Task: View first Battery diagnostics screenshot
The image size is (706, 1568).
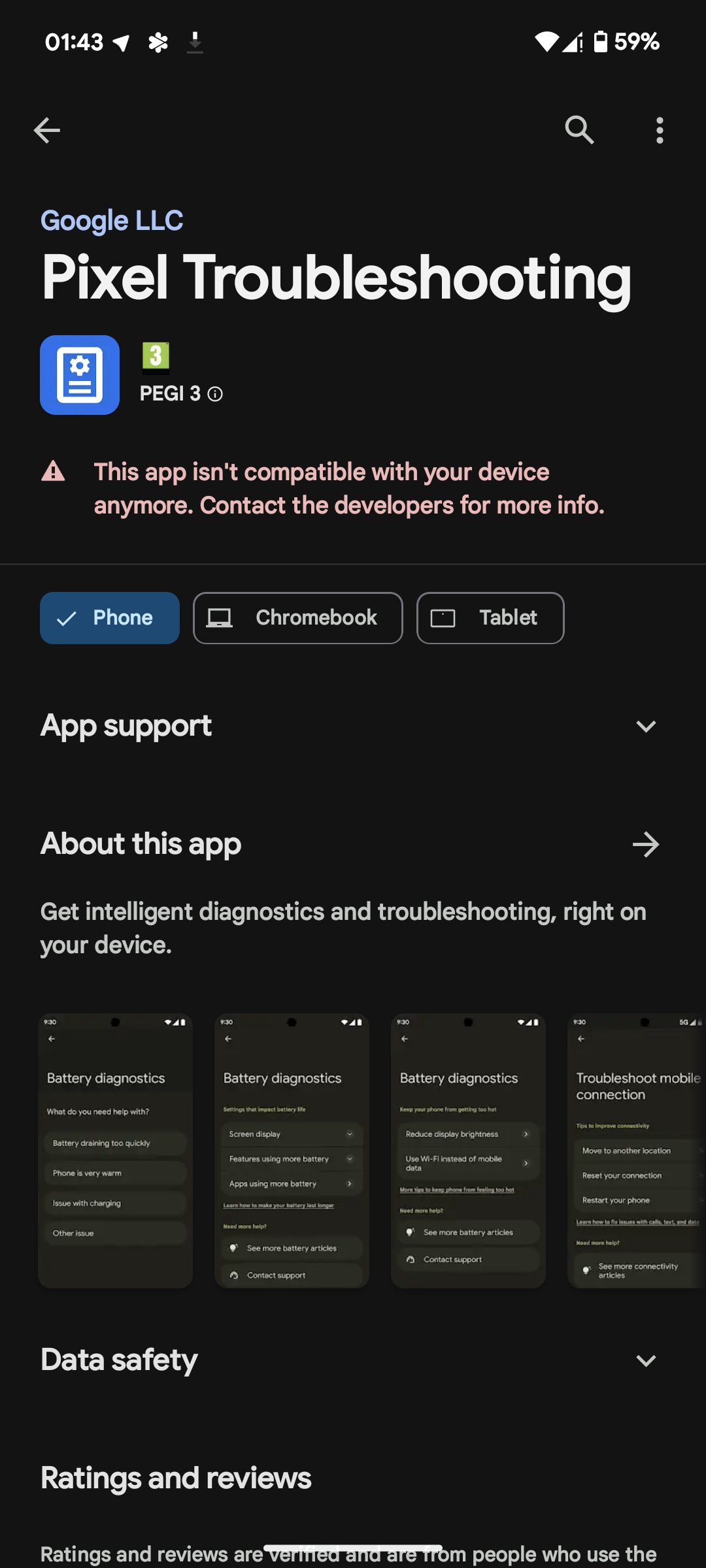Action: pos(116,1151)
